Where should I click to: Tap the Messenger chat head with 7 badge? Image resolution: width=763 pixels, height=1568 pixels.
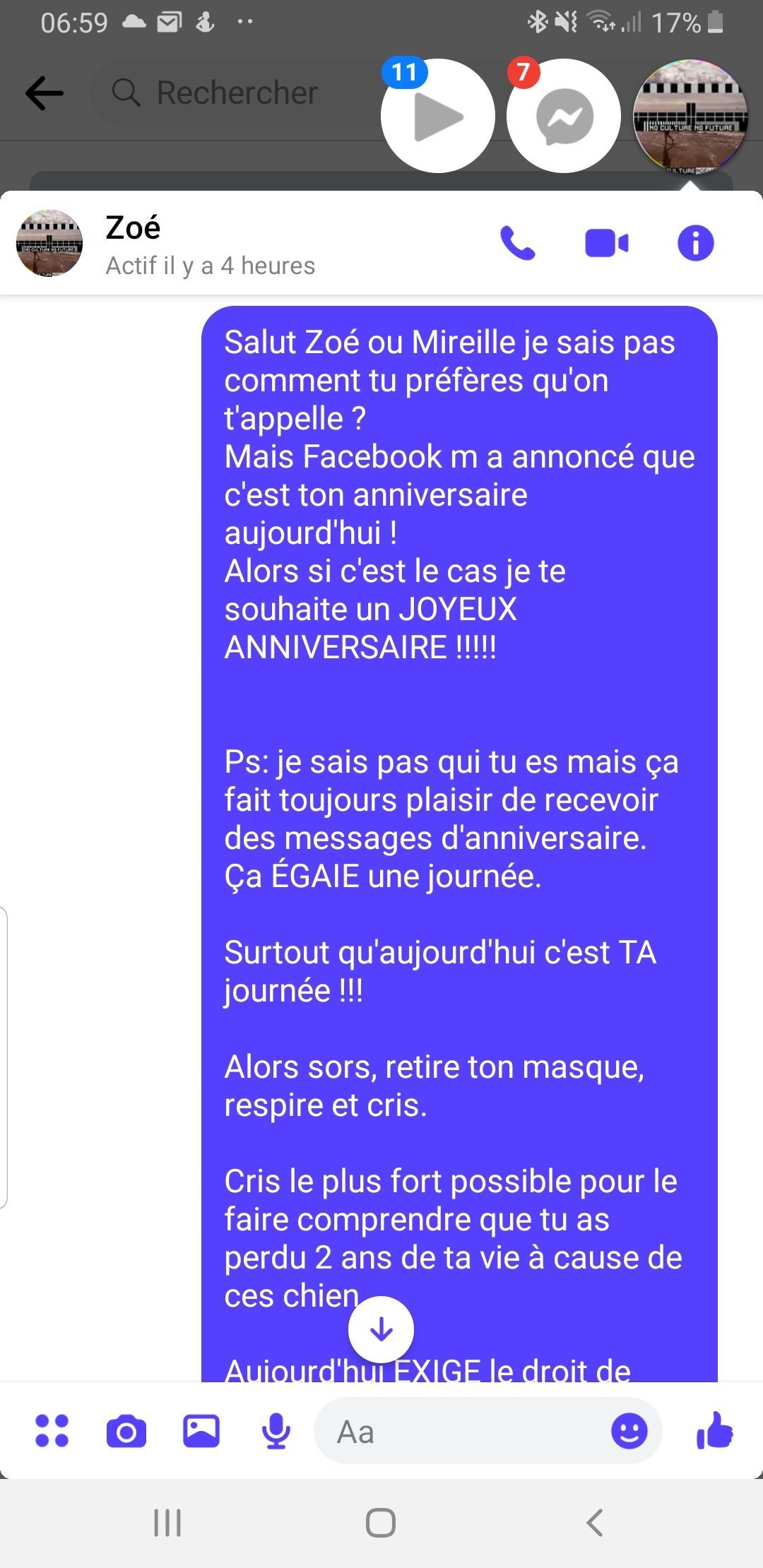(564, 116)
